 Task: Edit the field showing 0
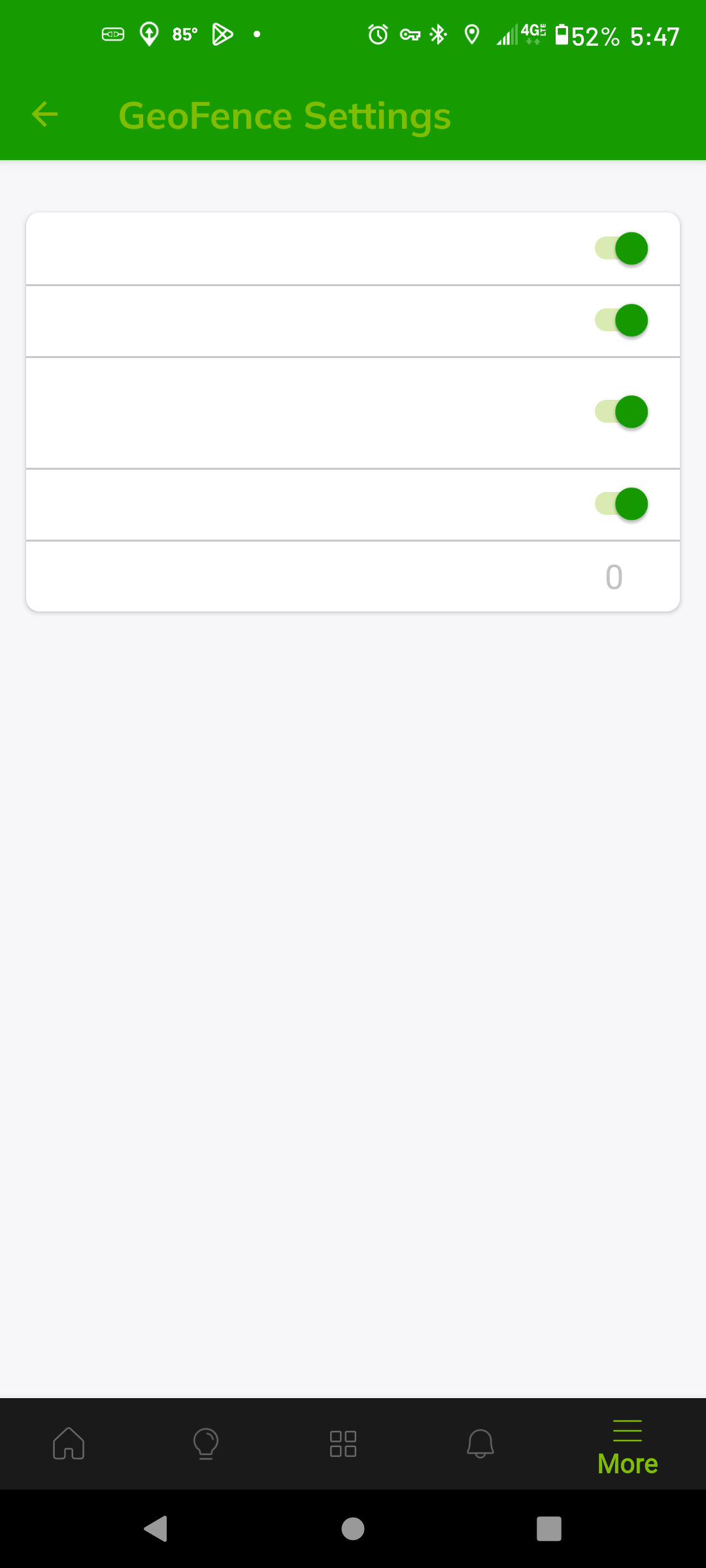[614, 577]
